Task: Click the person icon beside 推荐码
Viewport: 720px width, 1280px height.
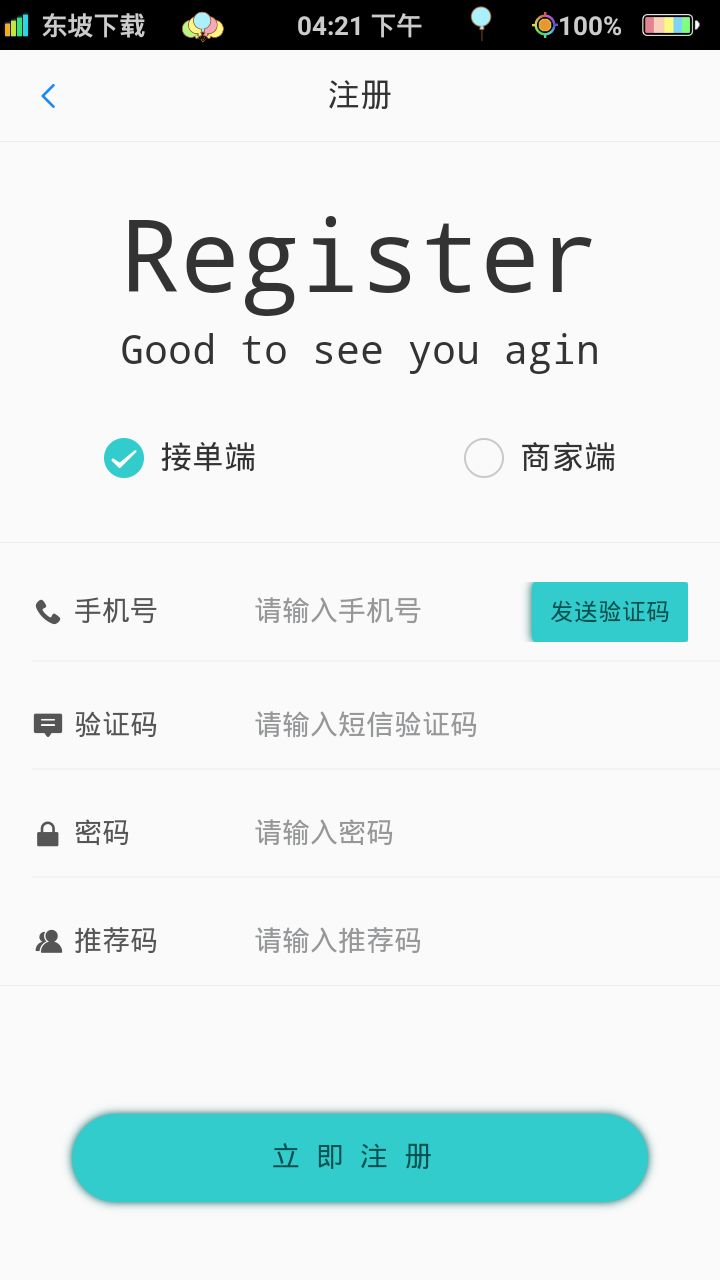Action: [47, 940]
